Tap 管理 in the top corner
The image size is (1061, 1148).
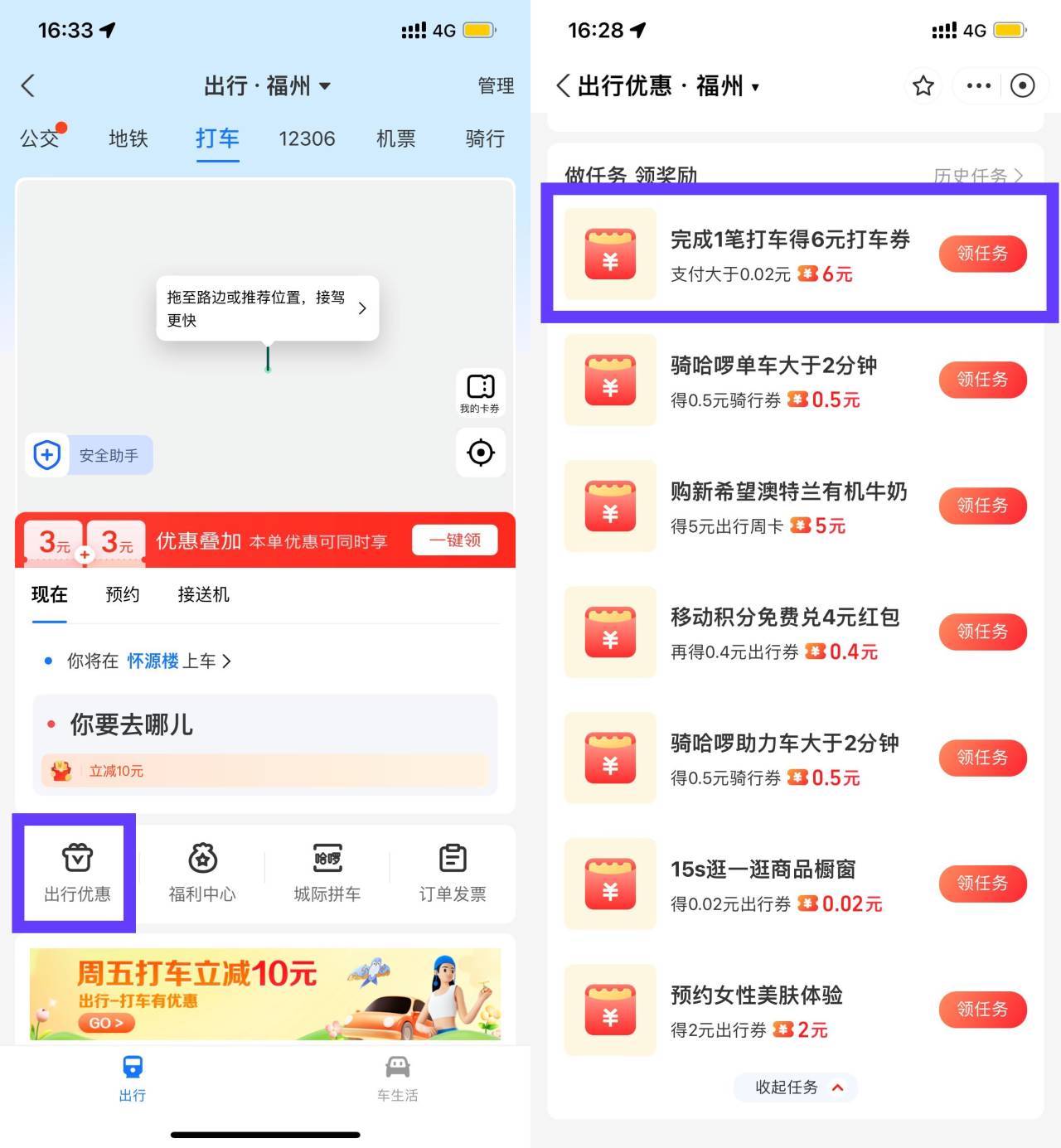[x=496, y=85]
